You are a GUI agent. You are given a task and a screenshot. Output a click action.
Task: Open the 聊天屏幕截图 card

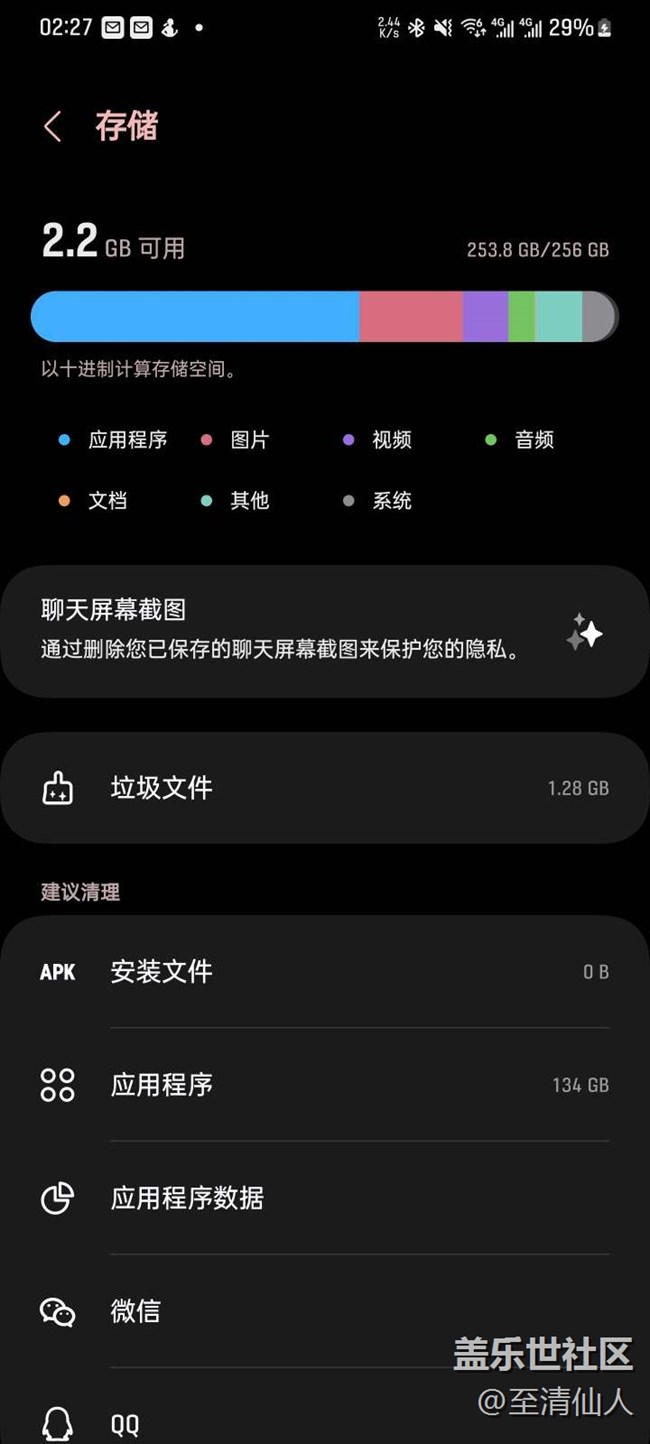coord(324,631)
